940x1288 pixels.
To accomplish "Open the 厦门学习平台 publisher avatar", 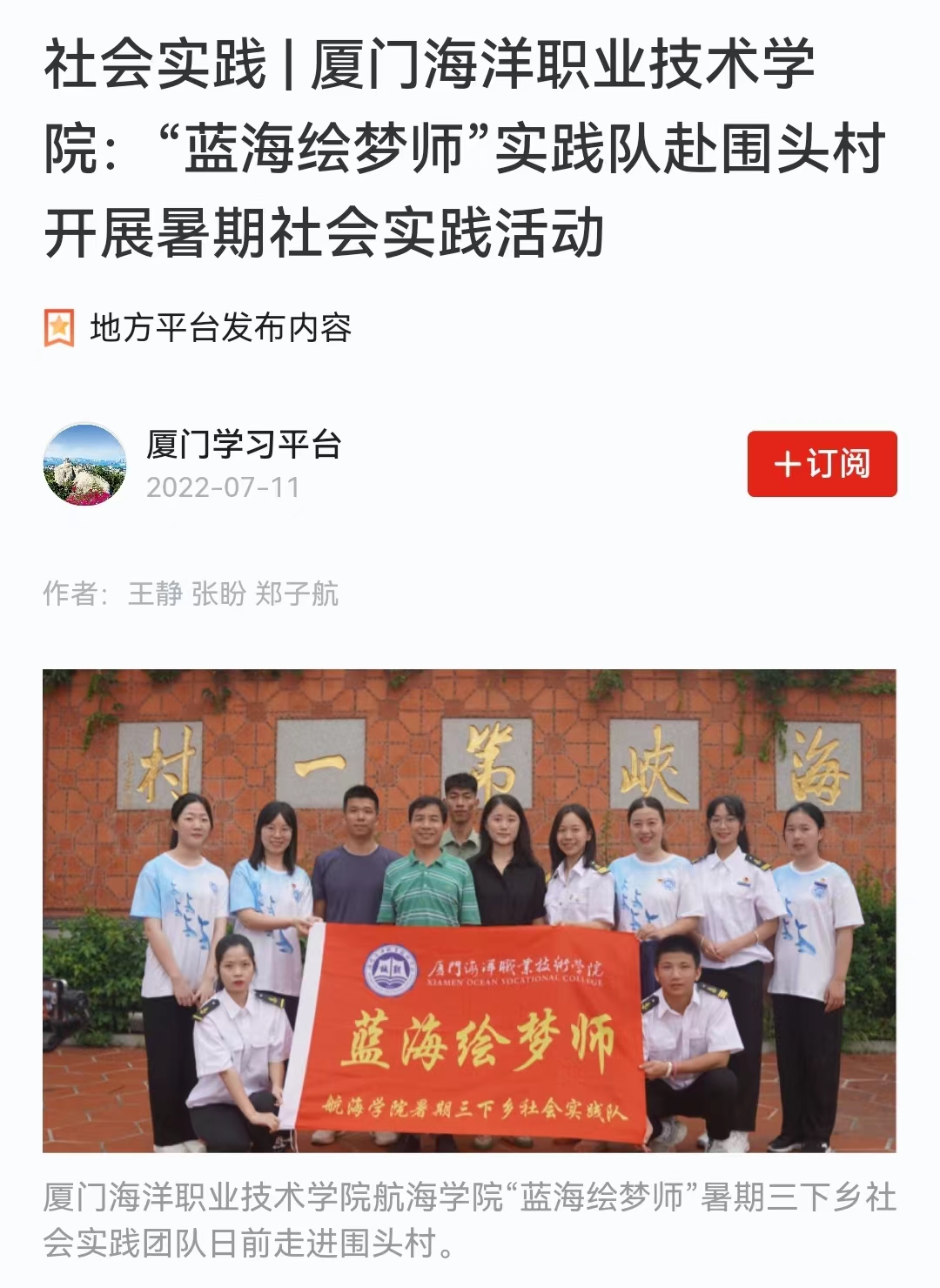I will coord(84,465).
